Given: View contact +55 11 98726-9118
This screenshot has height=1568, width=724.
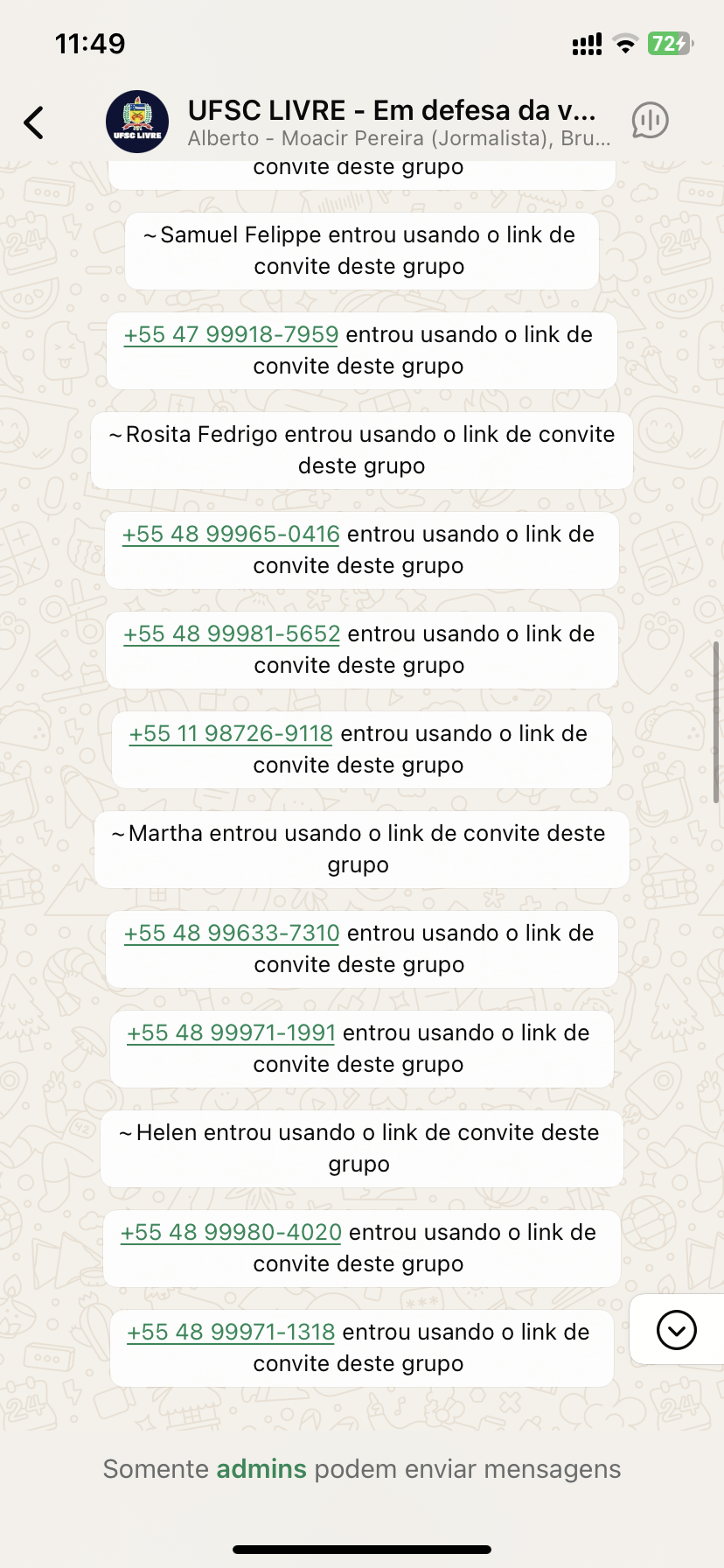Looking at the screenshot, I should [231, 734].
